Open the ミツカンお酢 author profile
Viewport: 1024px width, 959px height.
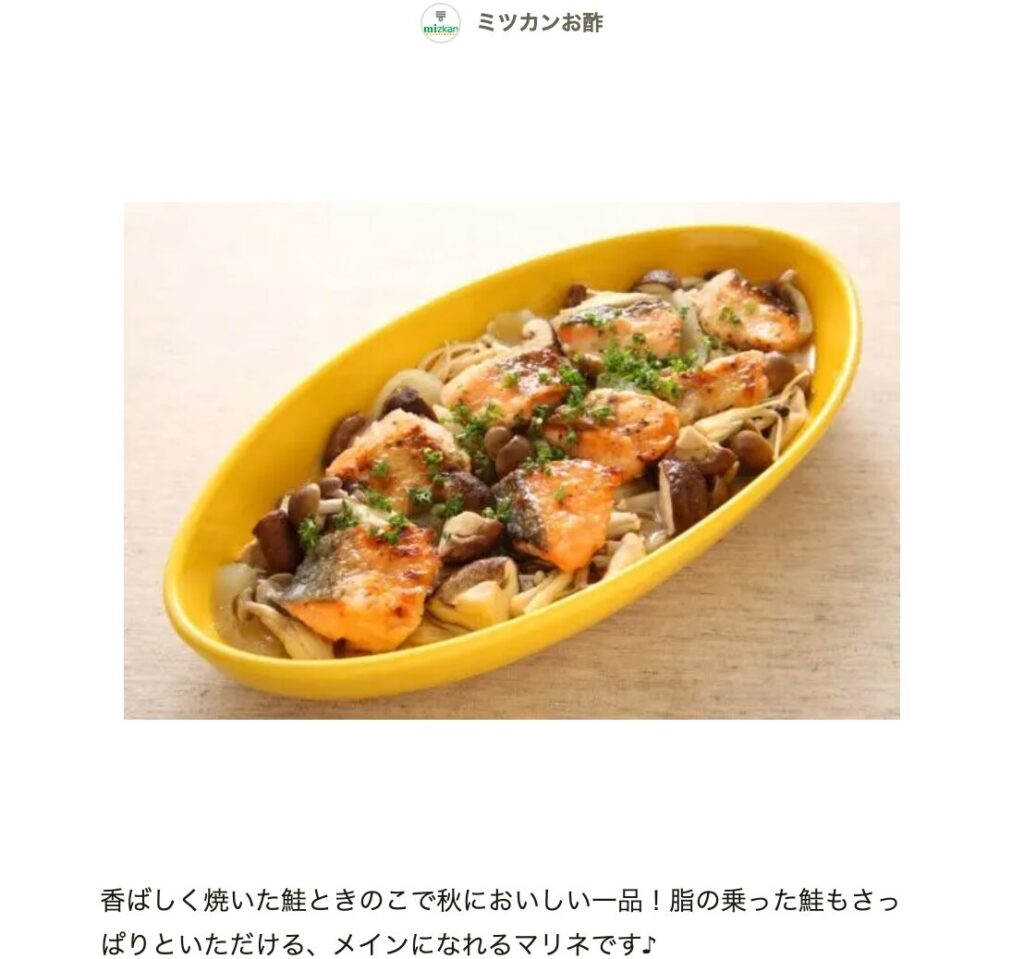pos(539,23)
